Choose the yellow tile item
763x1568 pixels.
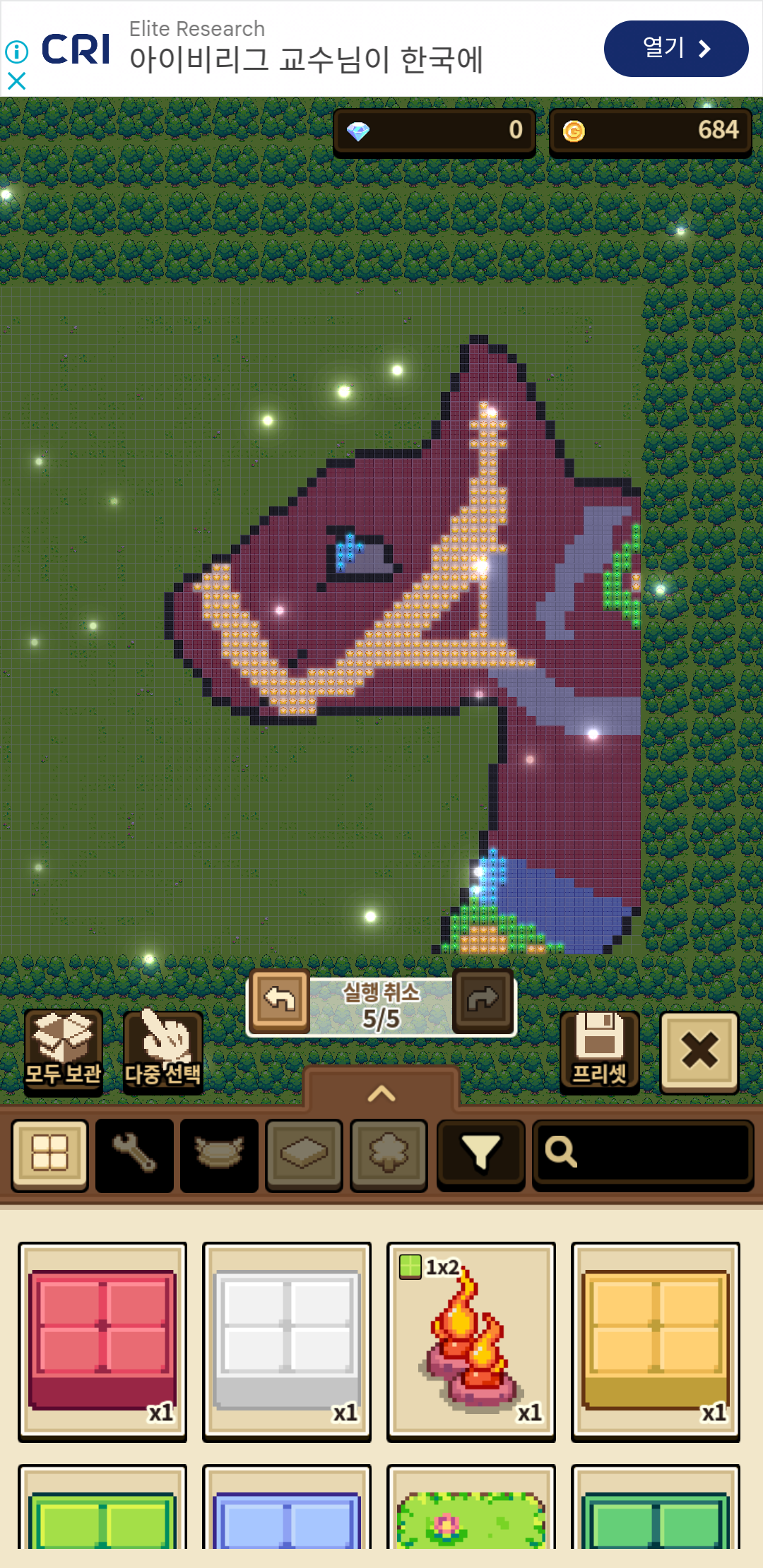coord(656,1341)
